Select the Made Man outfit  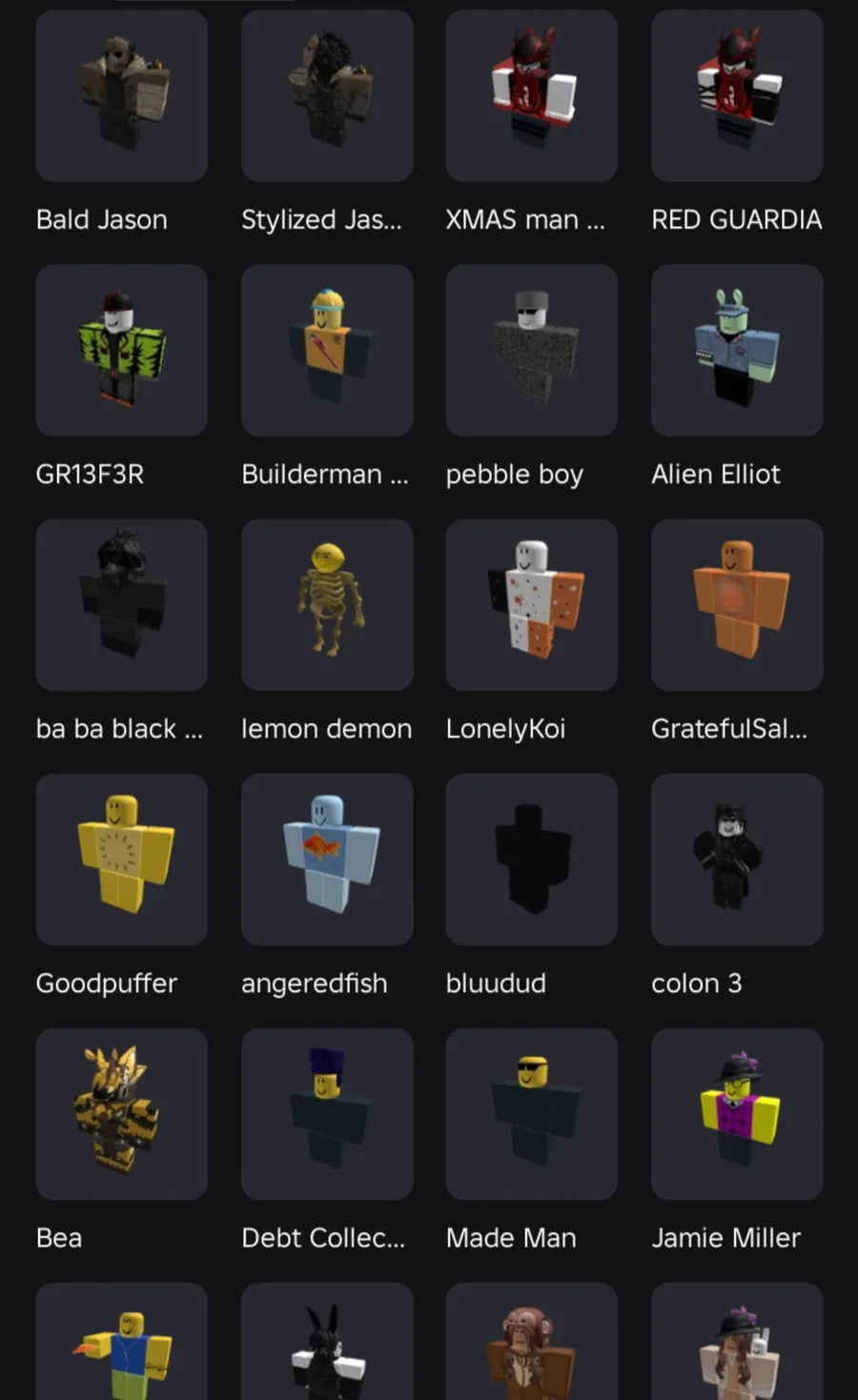(531, 1113)
